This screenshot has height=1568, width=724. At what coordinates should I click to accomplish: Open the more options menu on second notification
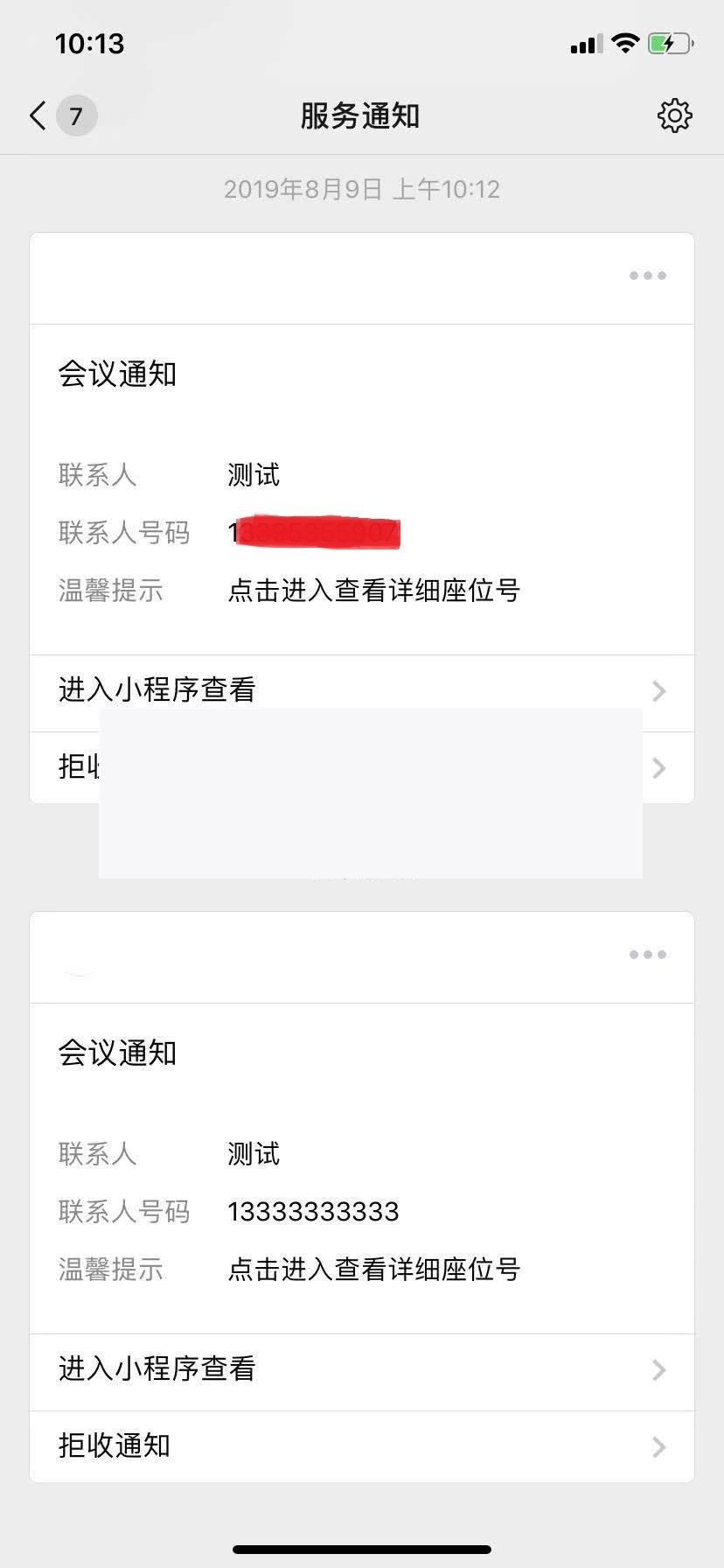646,955
